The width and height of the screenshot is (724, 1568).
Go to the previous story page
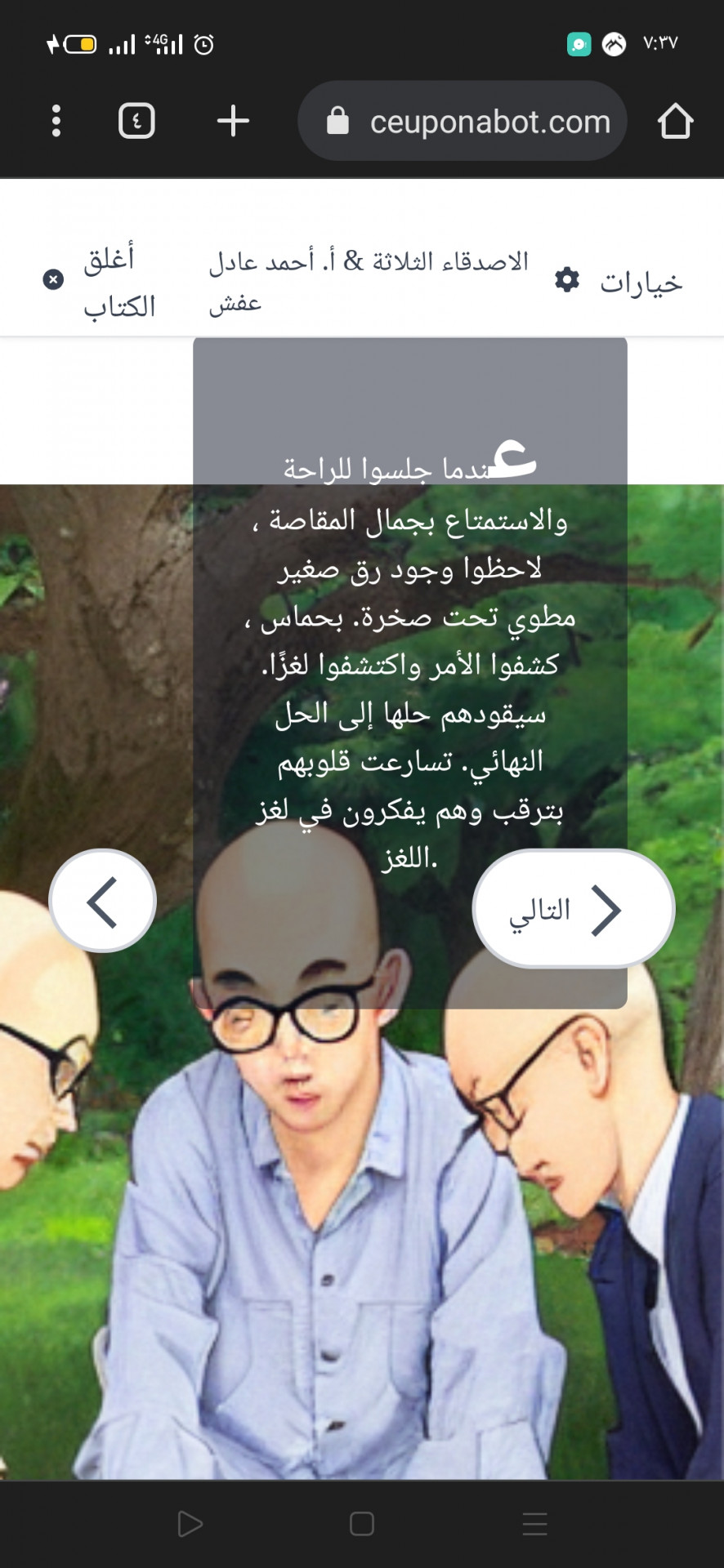[102, 900]
